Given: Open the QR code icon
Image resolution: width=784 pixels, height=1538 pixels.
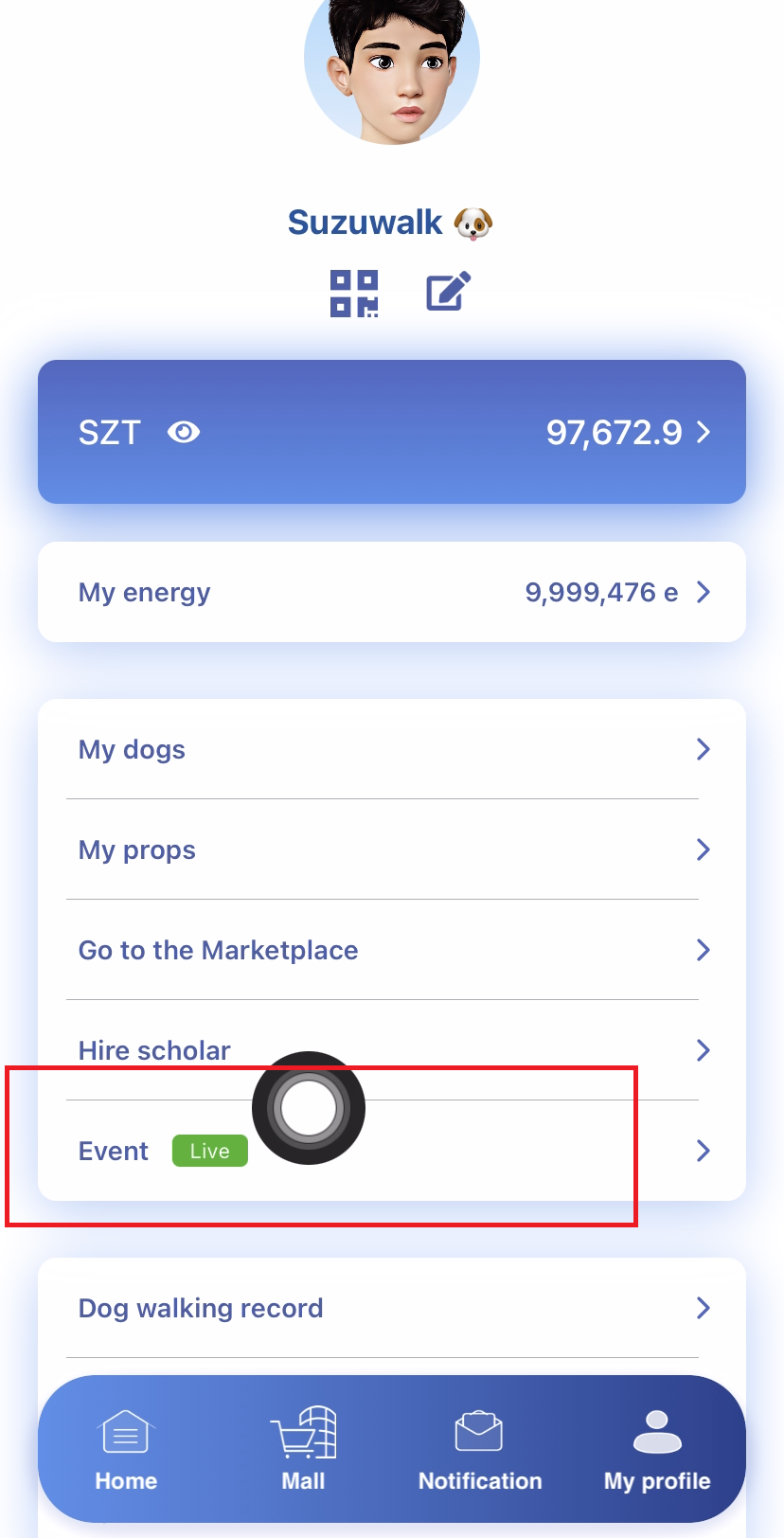Looking at the screenshot, I should [x=354, y=294].
